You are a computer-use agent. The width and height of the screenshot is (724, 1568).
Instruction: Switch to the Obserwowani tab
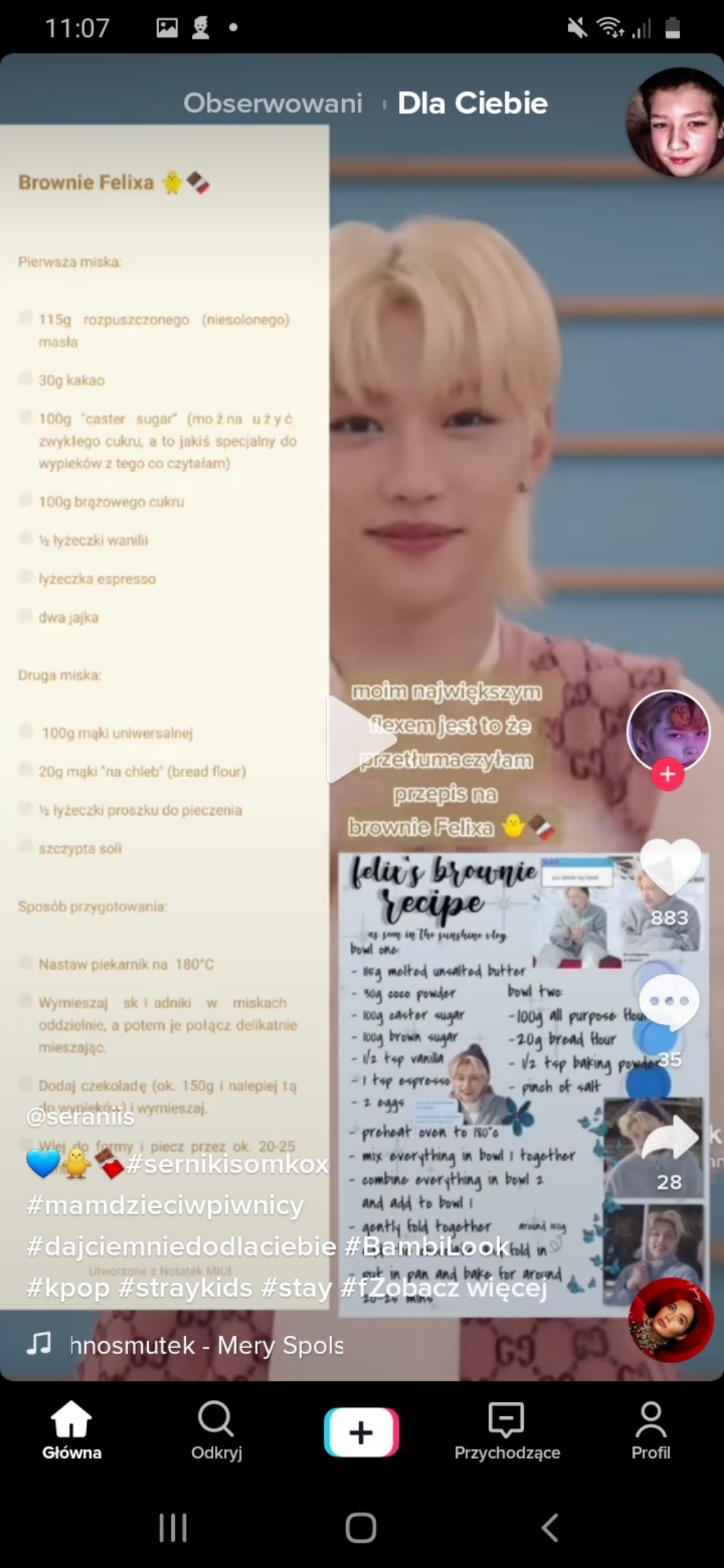point(273,103)
